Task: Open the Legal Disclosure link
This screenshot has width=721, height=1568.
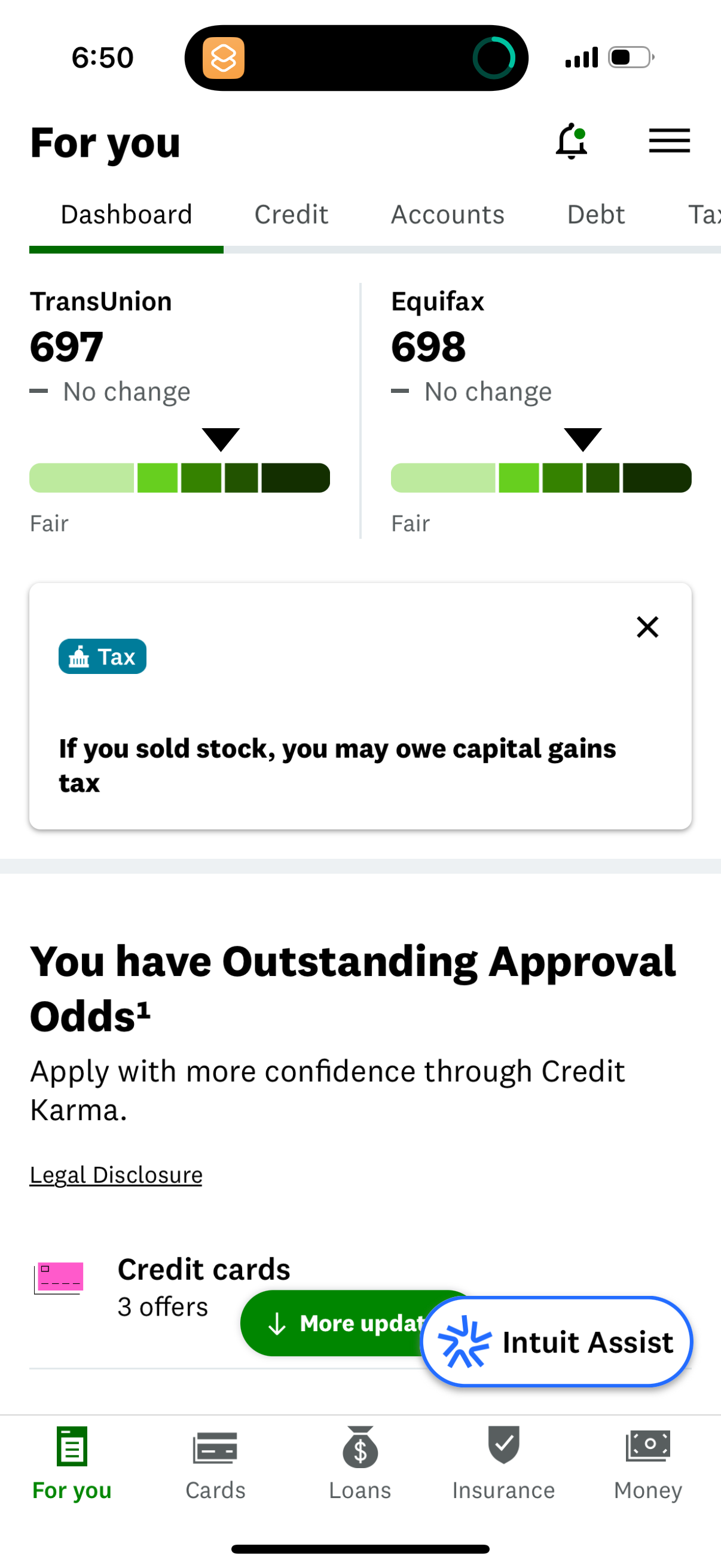Action: [x=115, y=1174]
